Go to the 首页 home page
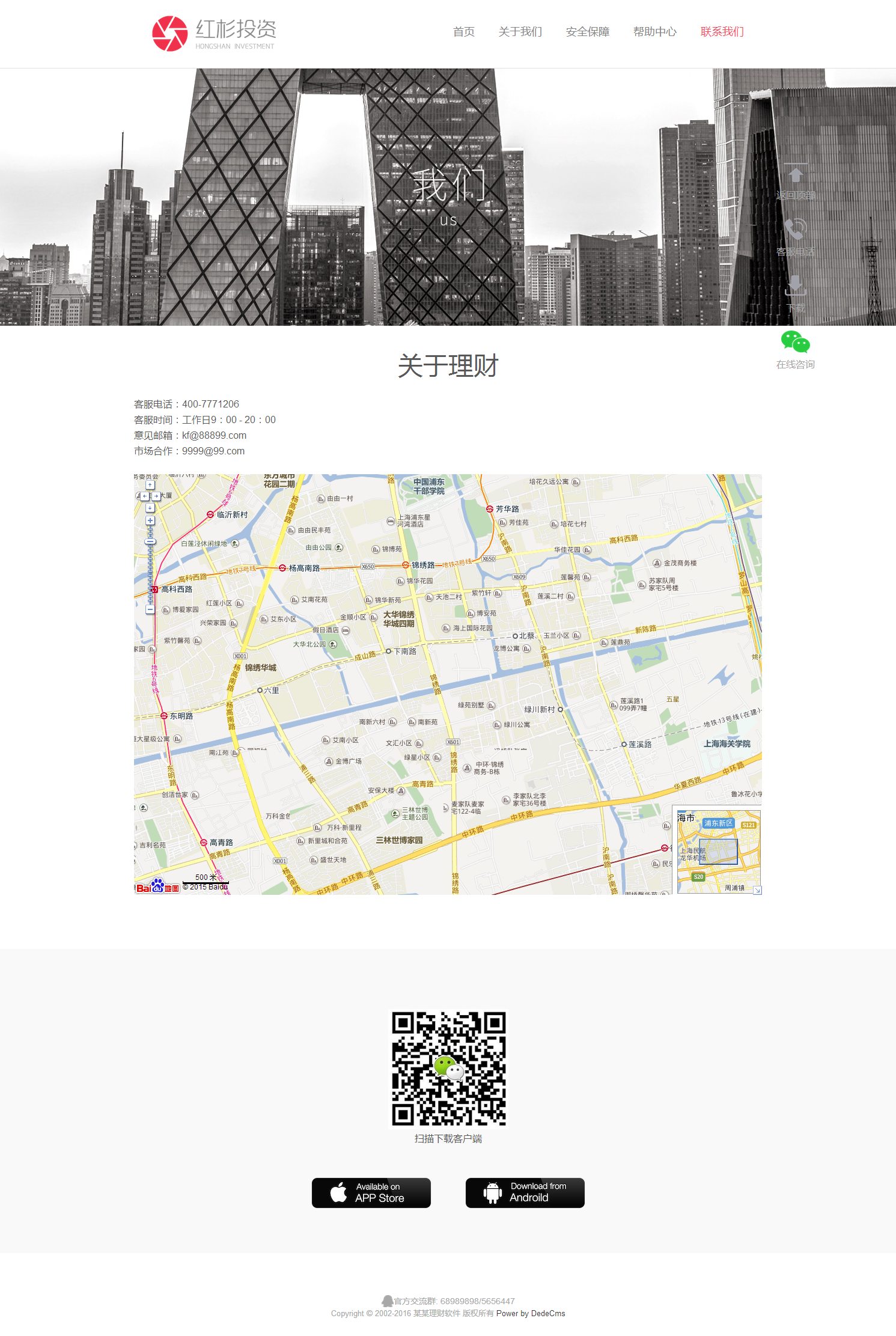 tap(463, 32)
